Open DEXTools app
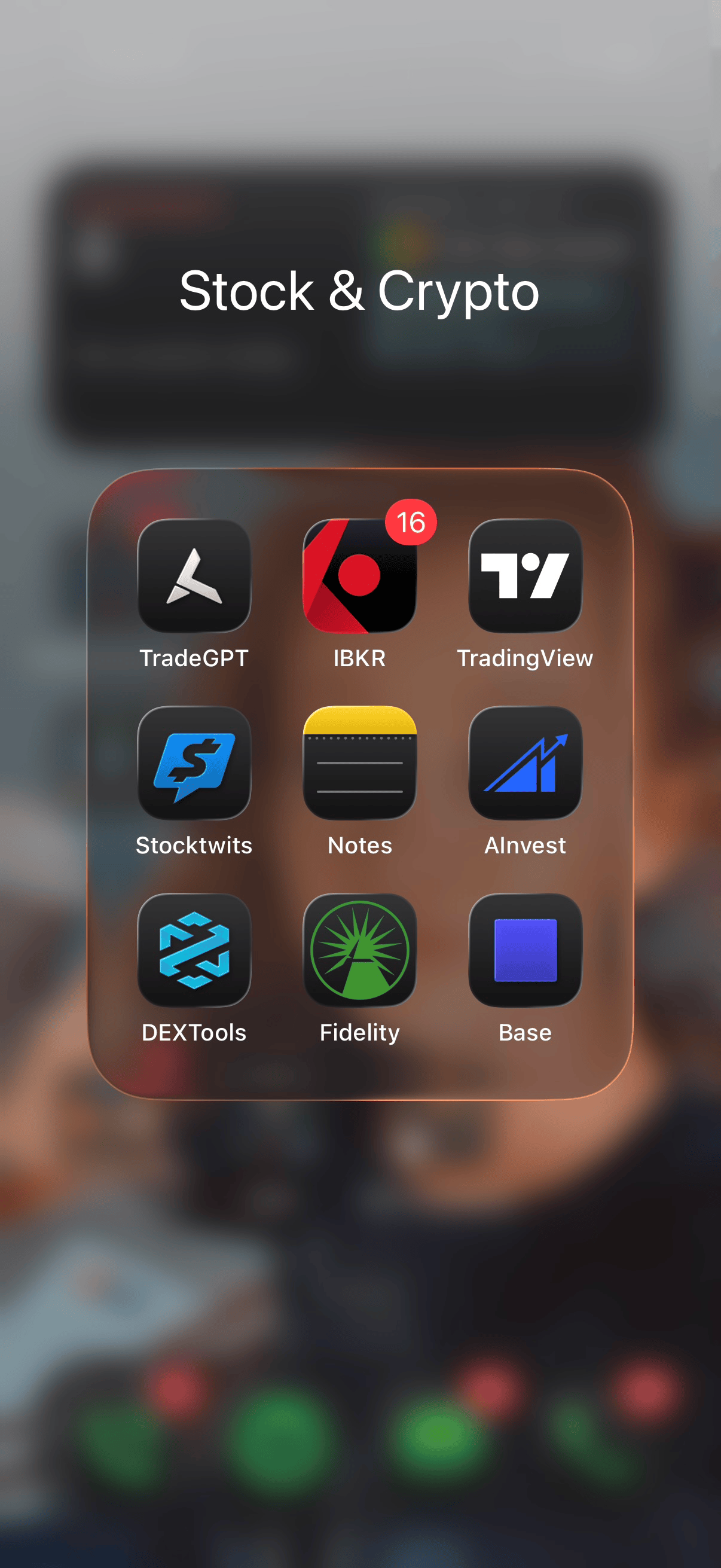721x1568 pixels. [194, 950]
